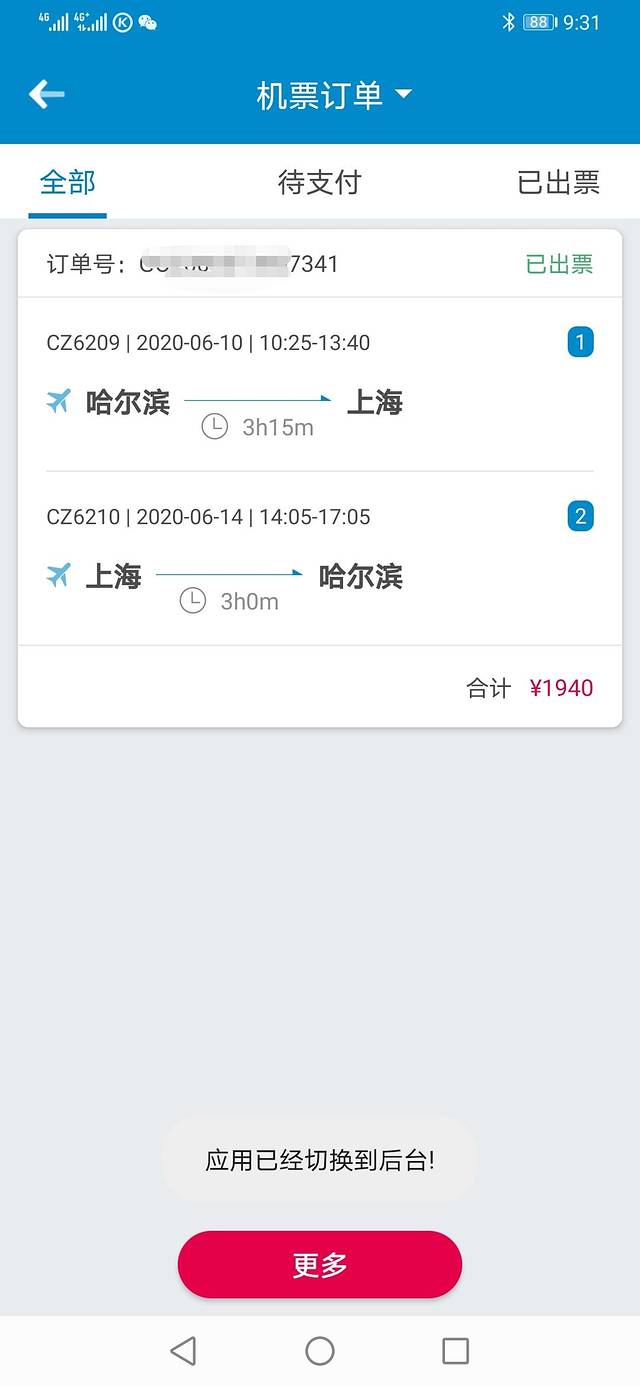
Task: Open the order card ending in 7341
Action: pos(320,480)
